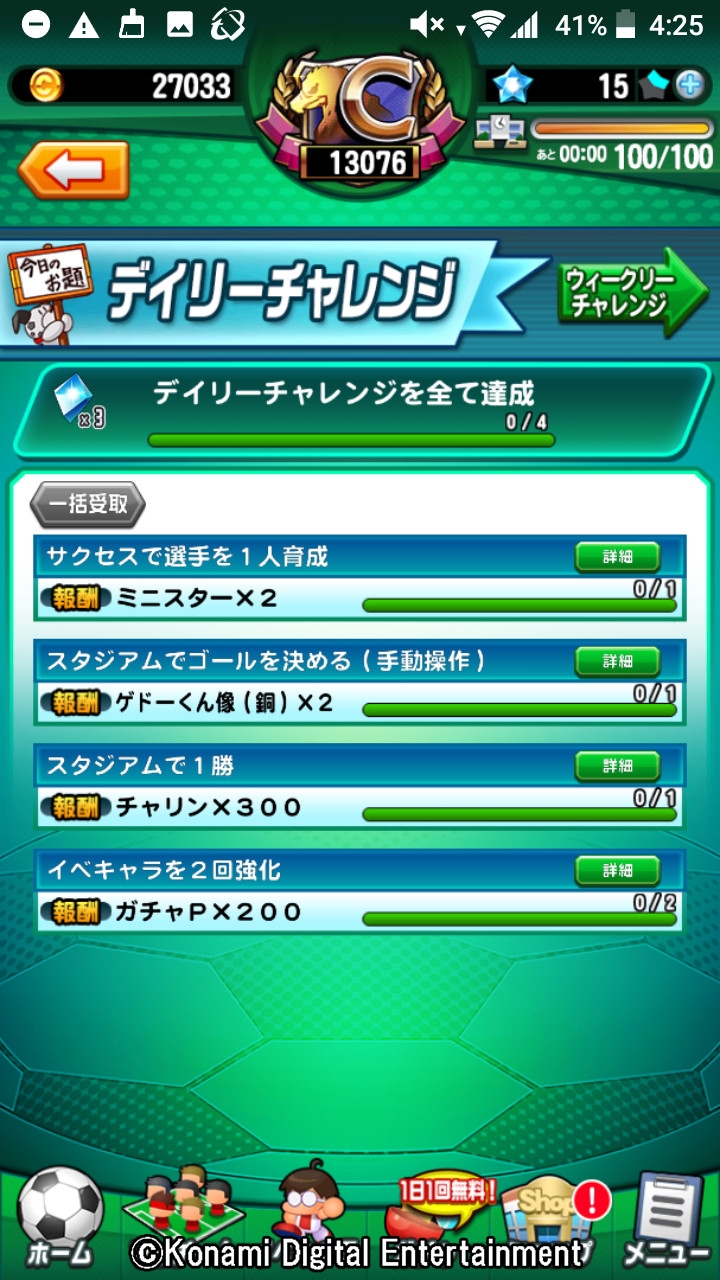The width and height of the screenshot is (720, 1280).
Task: Tap the 一括受取 button
Action: click(x=88, y=505)
